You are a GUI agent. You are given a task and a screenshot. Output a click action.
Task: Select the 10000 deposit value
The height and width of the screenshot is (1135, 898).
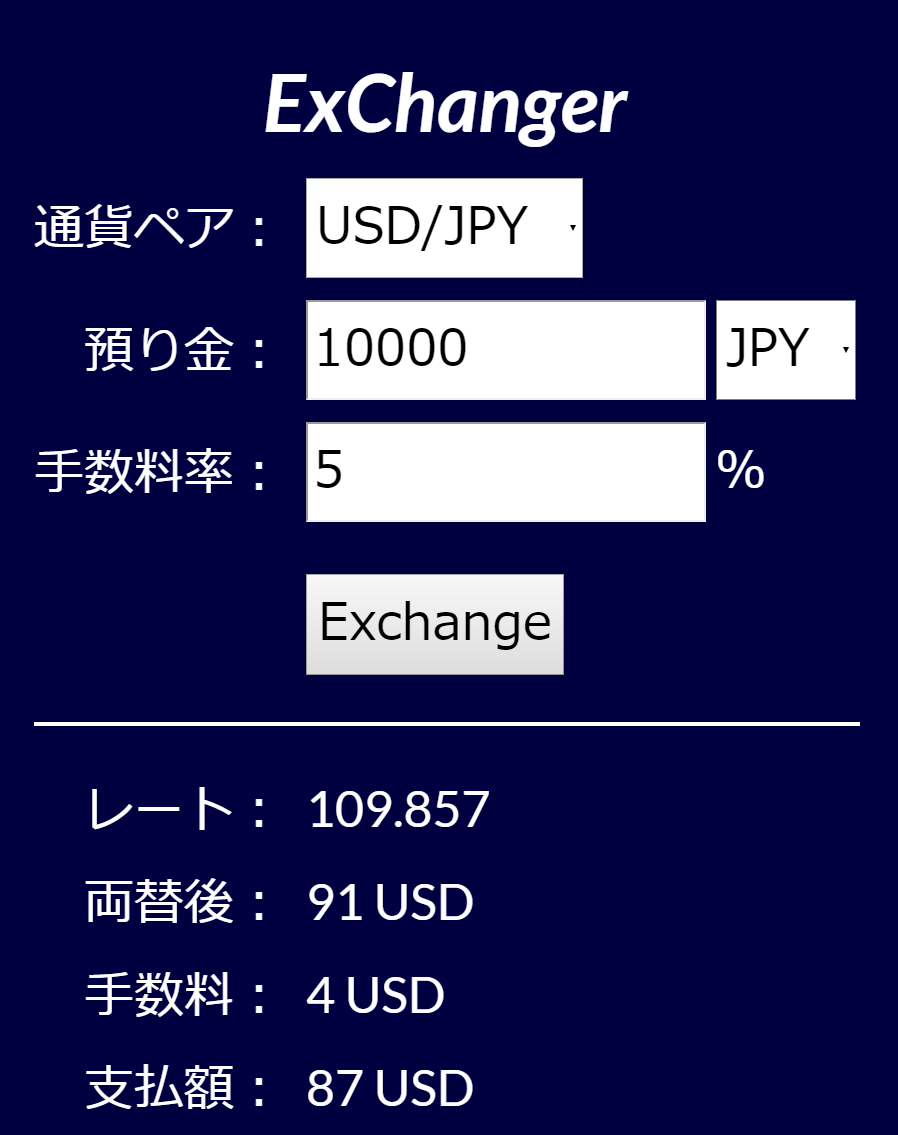click(x=392, y=347)
